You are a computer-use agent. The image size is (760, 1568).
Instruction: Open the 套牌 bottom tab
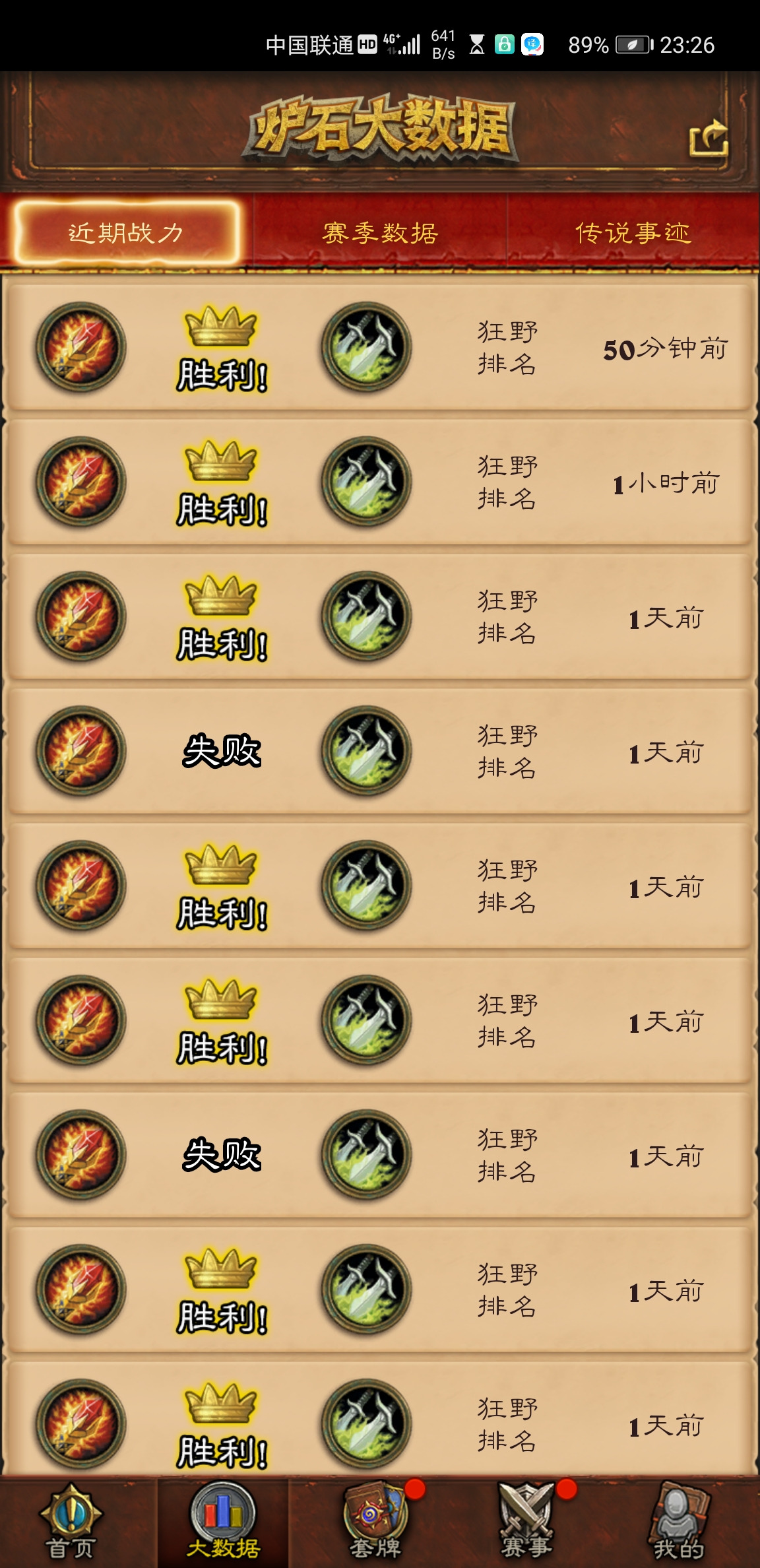(375, 1523)
